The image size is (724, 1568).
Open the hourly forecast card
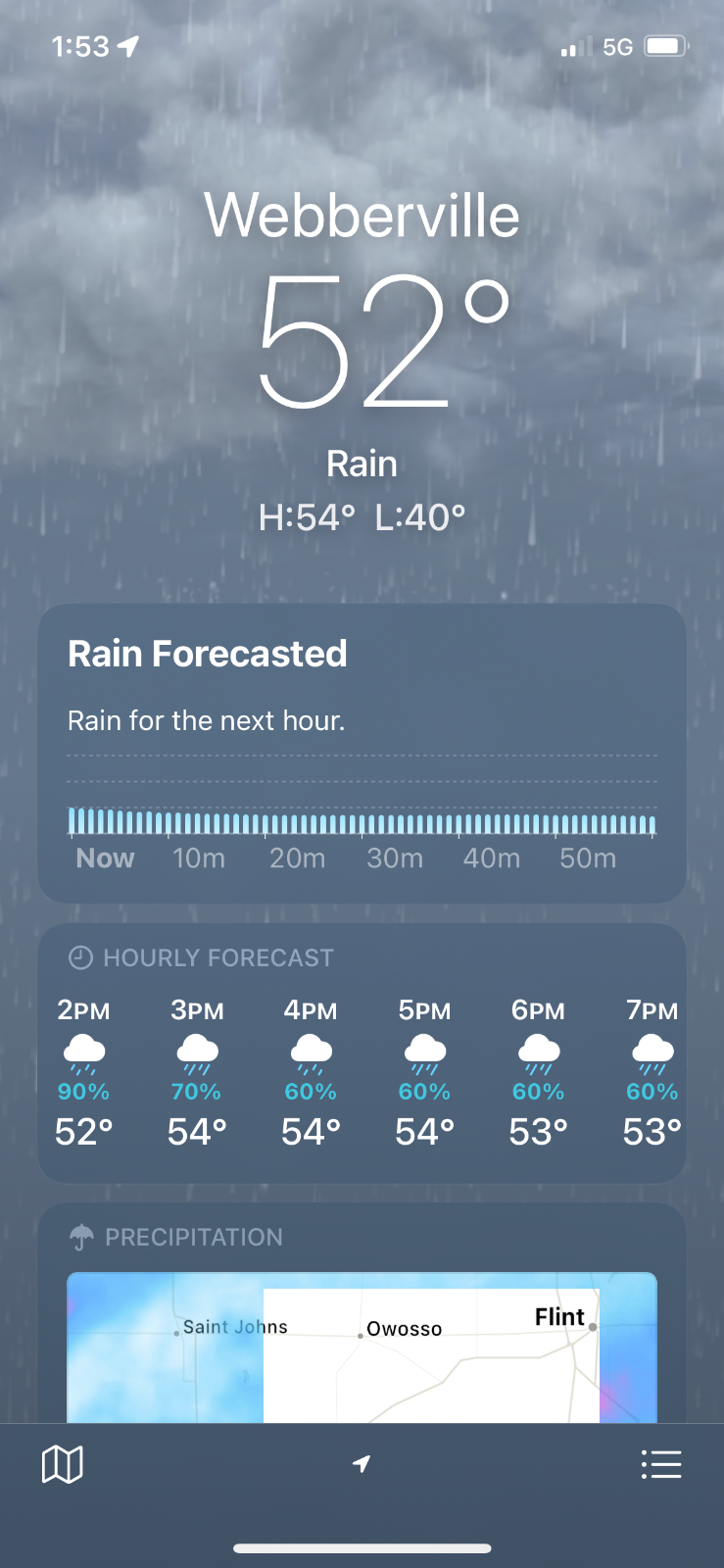pyautogui.click(x=362, y=1053)
